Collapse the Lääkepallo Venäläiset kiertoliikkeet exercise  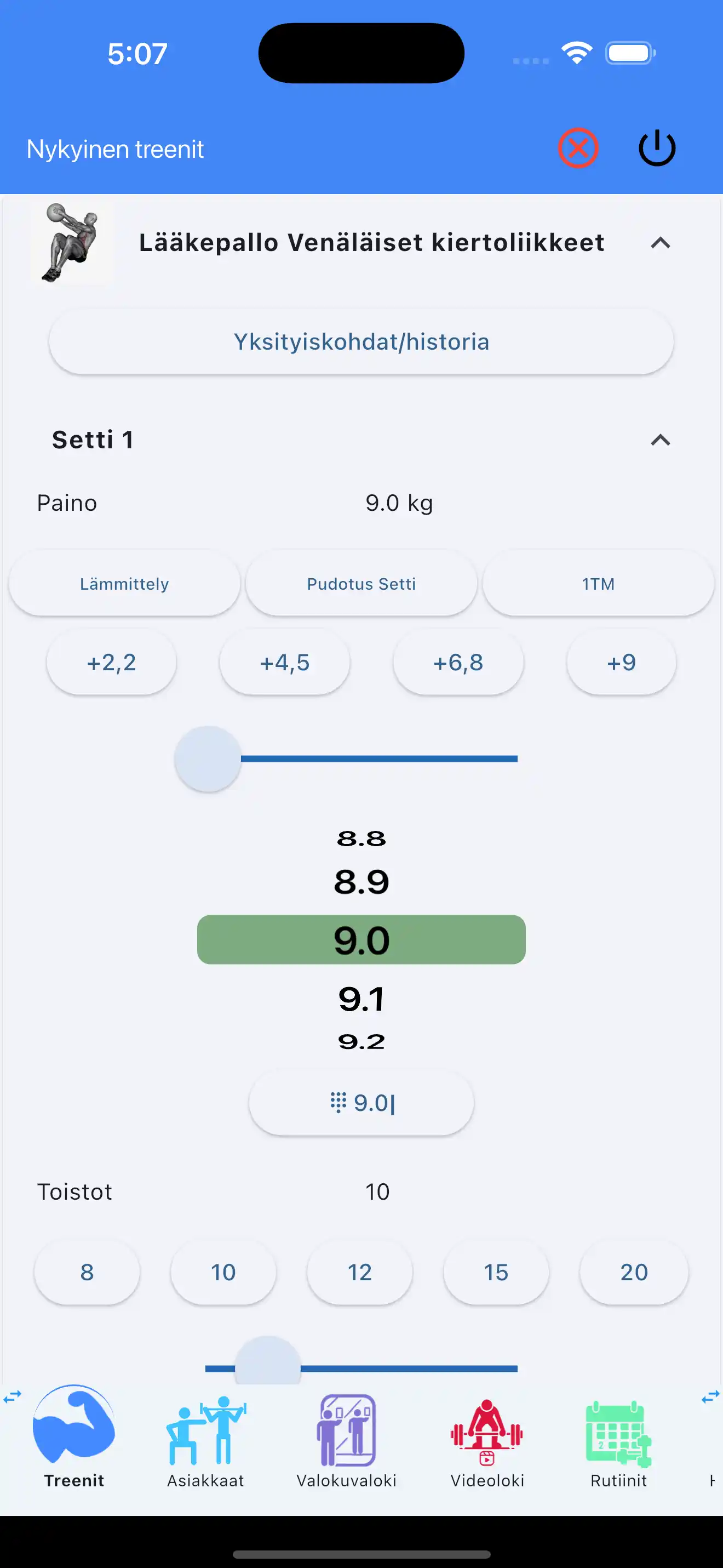pos(660,243)
